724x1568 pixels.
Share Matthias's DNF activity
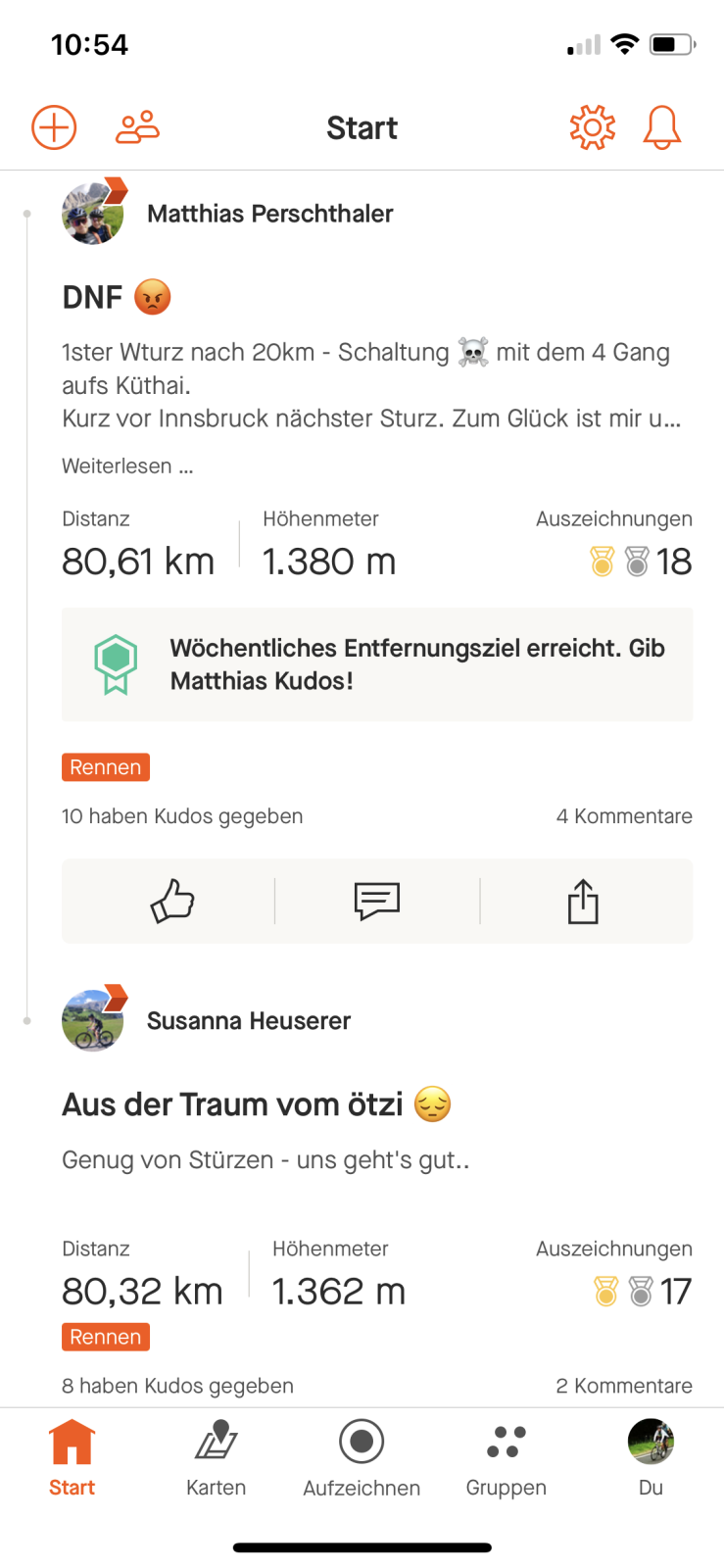pos(583,901)
